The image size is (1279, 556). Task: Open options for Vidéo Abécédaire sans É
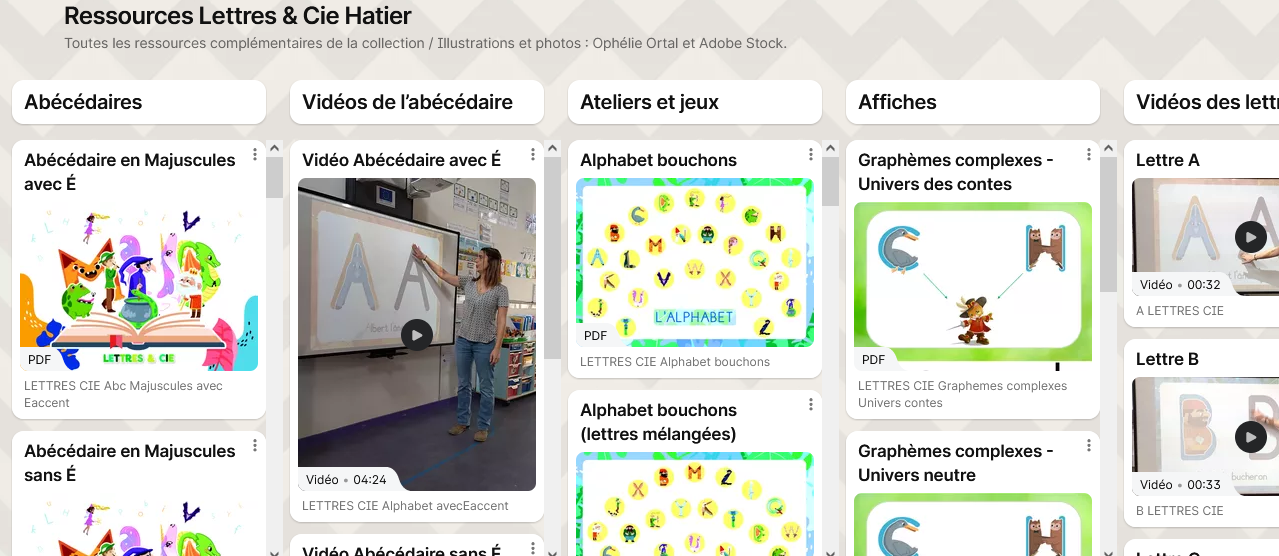click(x=533, y=546)
